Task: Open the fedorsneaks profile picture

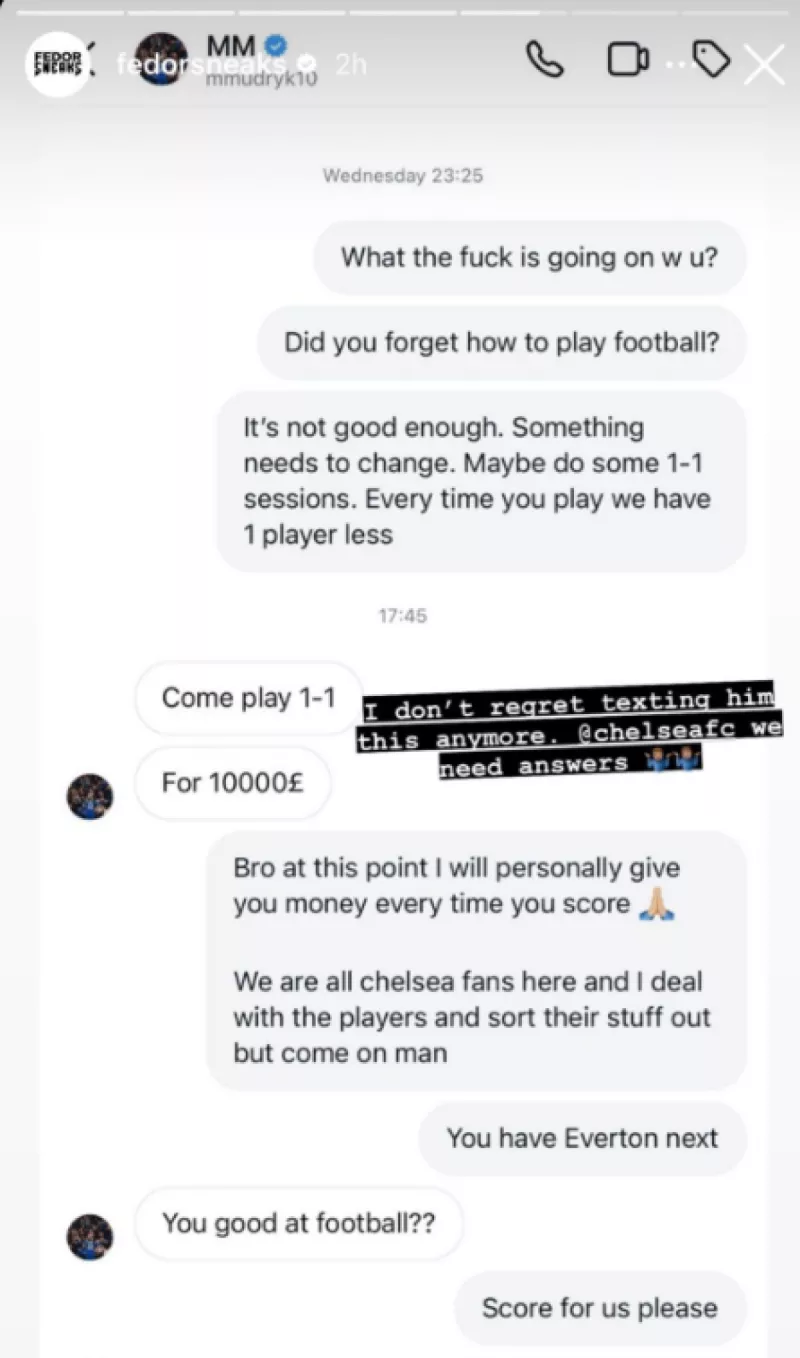Action: (57, 64)
